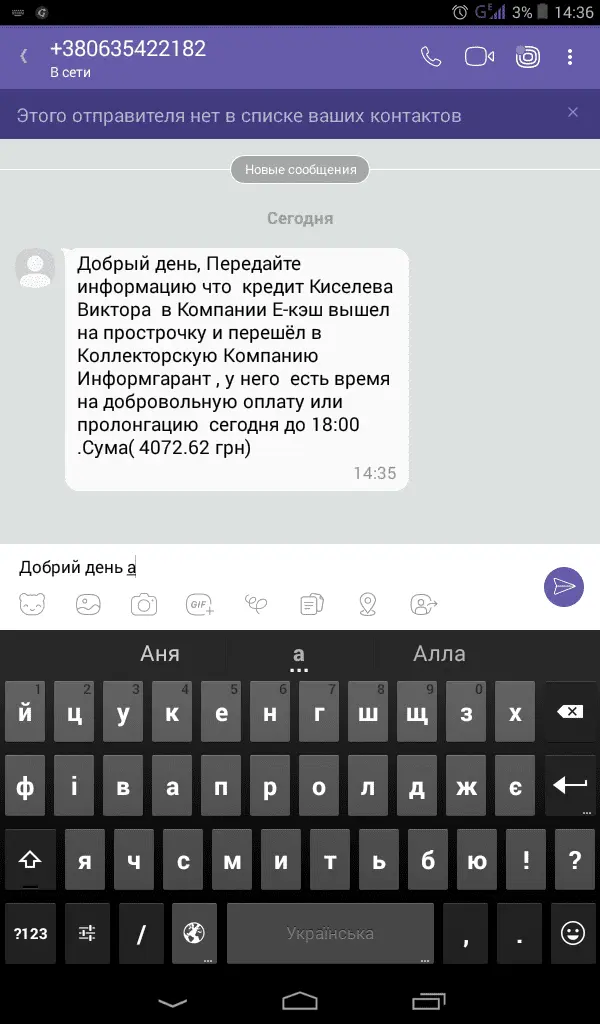Viewport: 600px width, 1024px height.
Task: Focus the message input field
Action: (x=270, y=568)
